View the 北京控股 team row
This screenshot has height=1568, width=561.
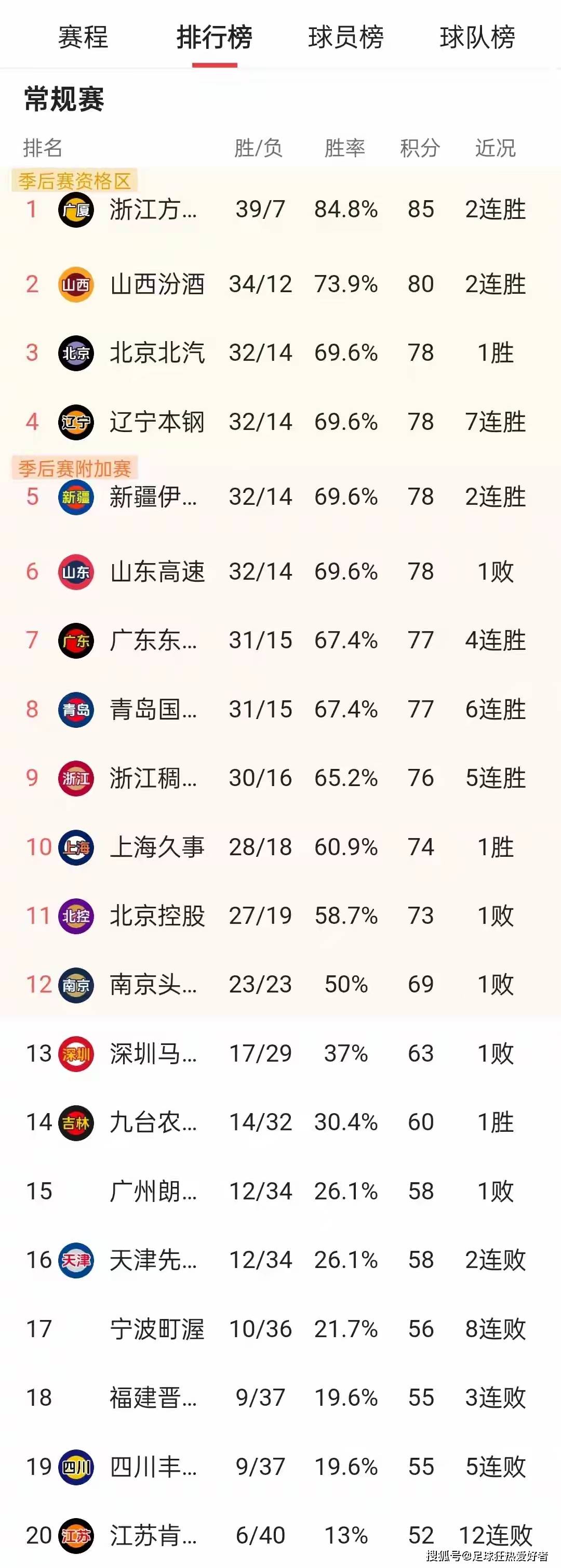pos(157,916)
